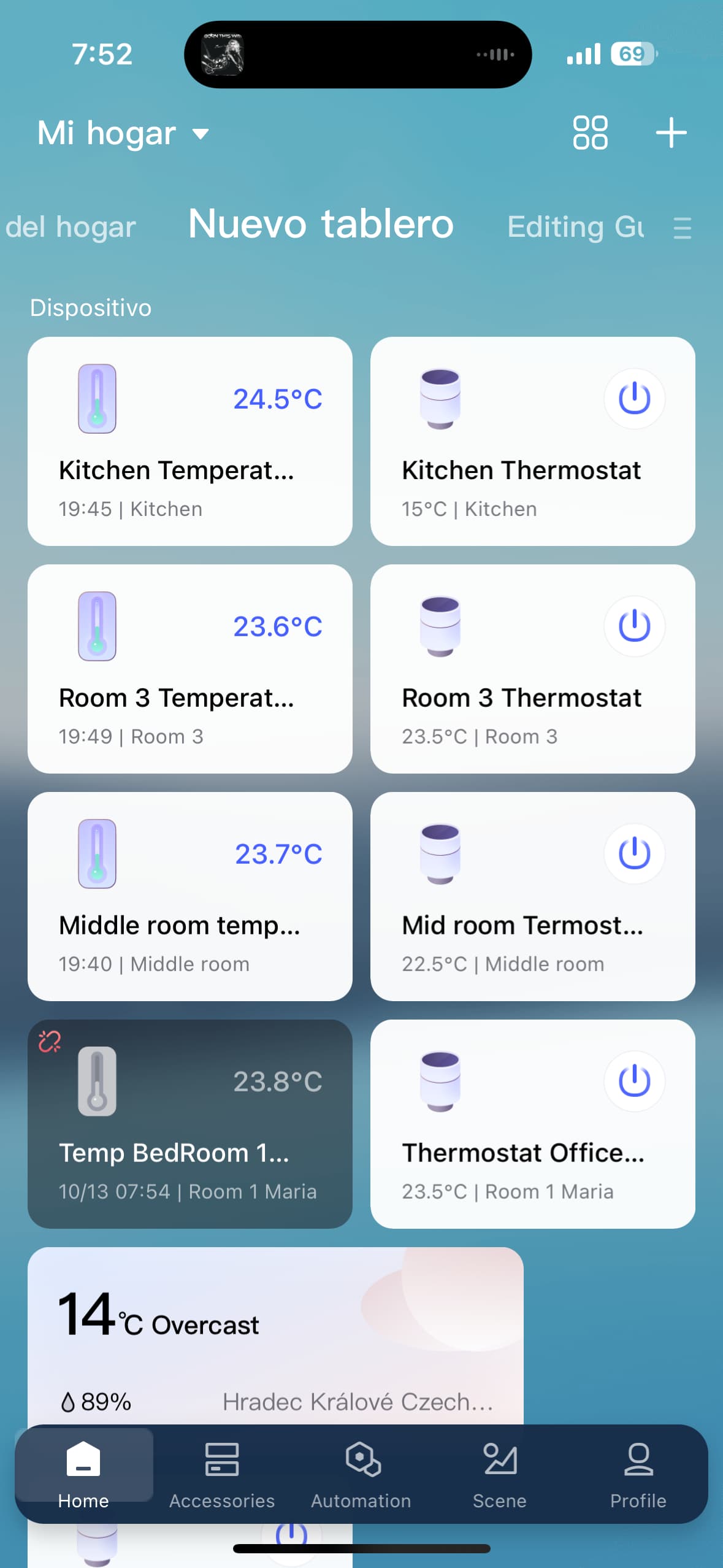Tap the plus icon to add device
The width and height of the screenshot is (723, 1568).
671,133
